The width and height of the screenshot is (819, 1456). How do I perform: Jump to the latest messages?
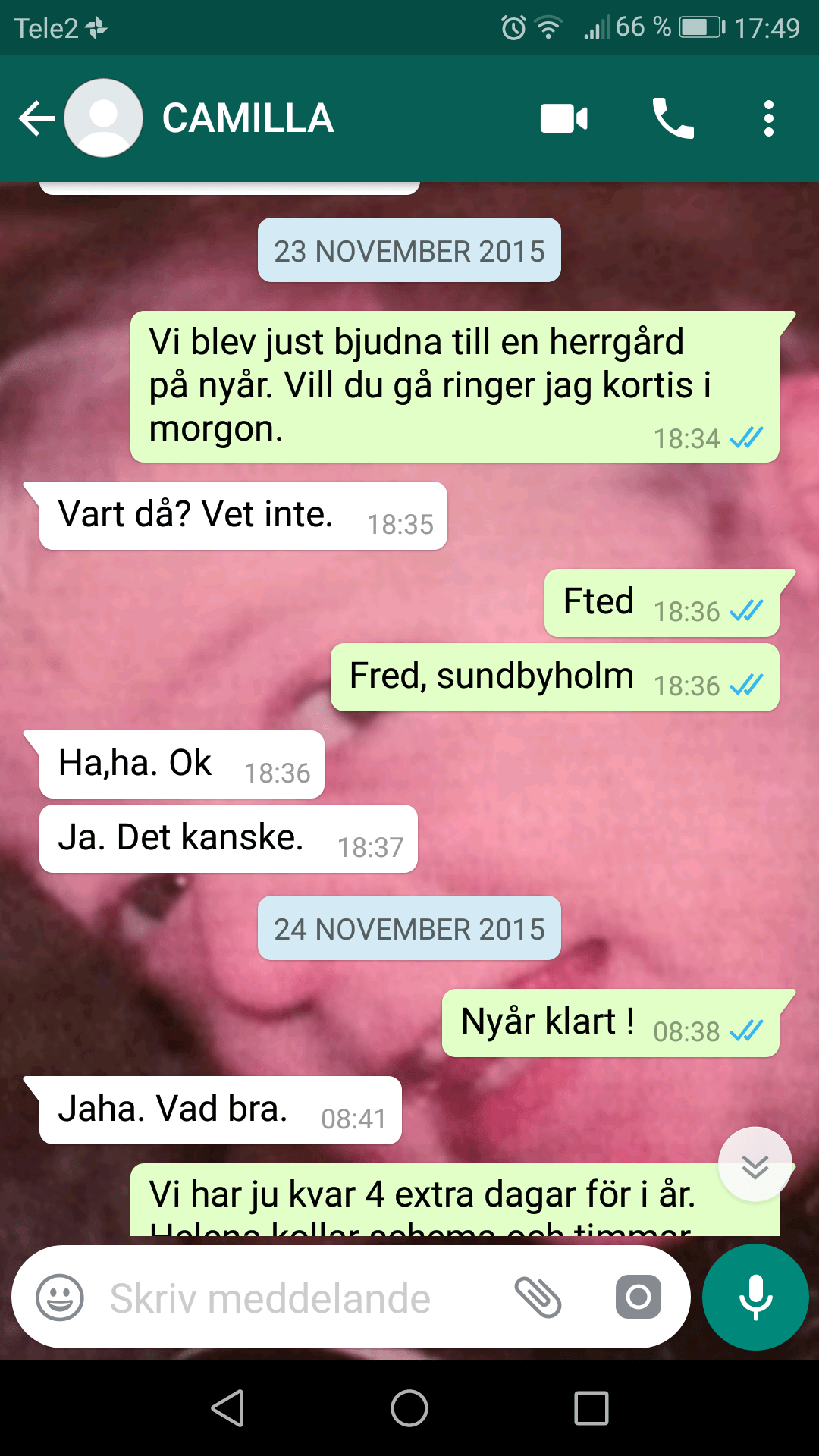tap(755, 1165)
